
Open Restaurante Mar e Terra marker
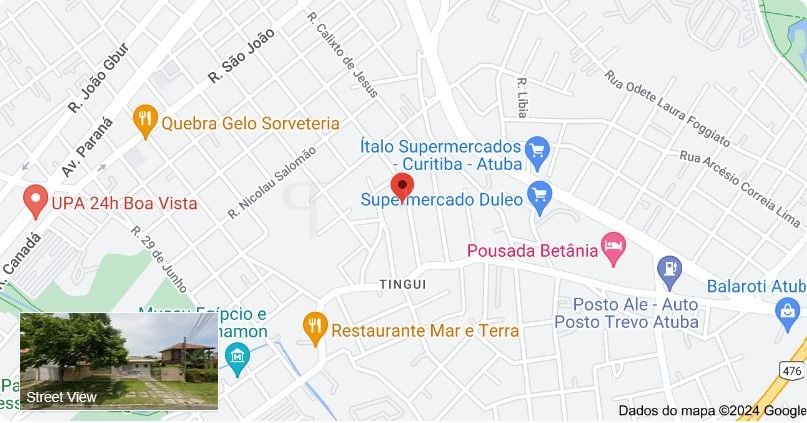tap(316, 329)
